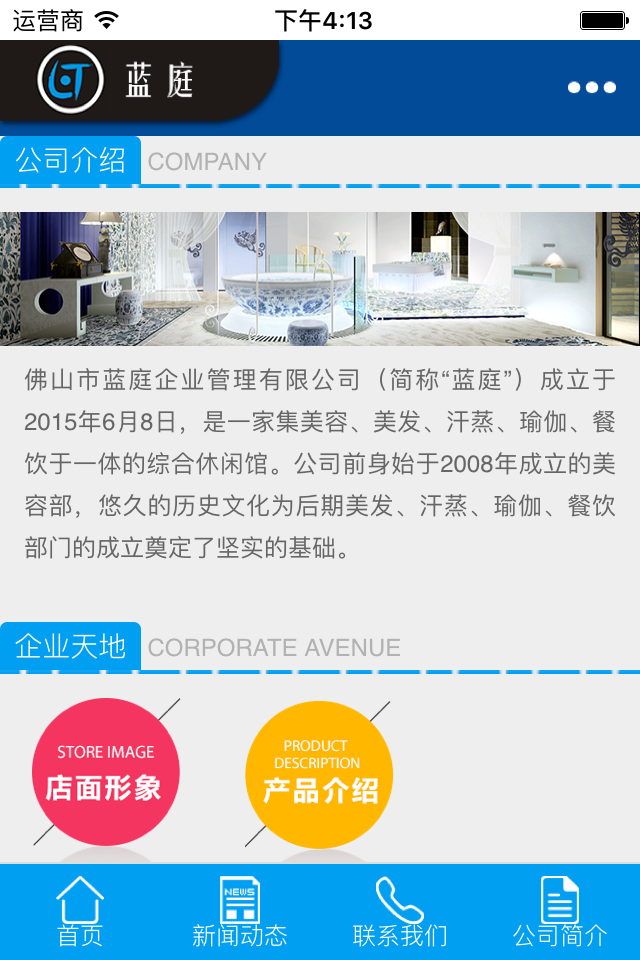640x960 pixels.
Task: Open the 产品介绍 product description circle
Action: (x=319, y=775)
